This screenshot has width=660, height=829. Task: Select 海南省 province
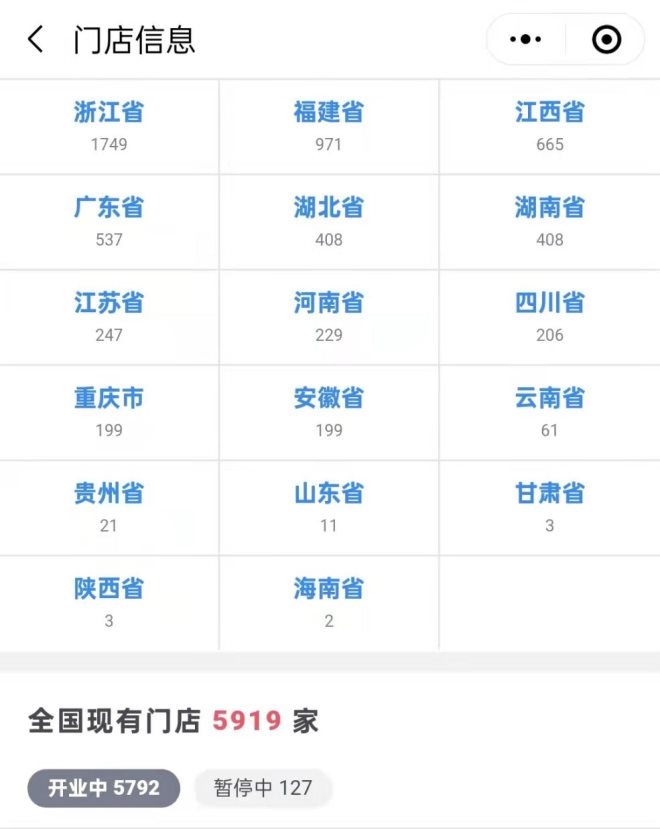pyautogui.click(x=329, y=602)
